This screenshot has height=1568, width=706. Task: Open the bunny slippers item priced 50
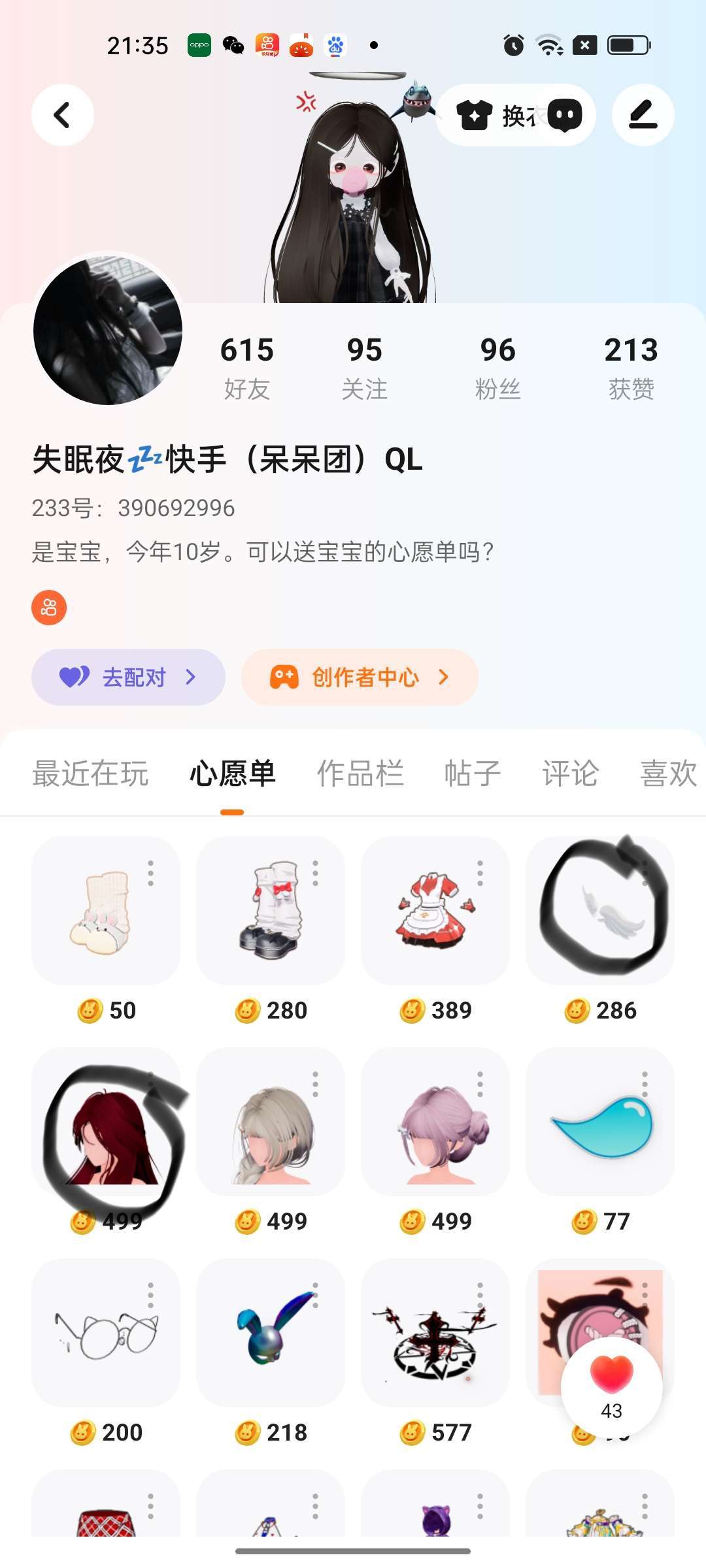click(x=105, y=911)
